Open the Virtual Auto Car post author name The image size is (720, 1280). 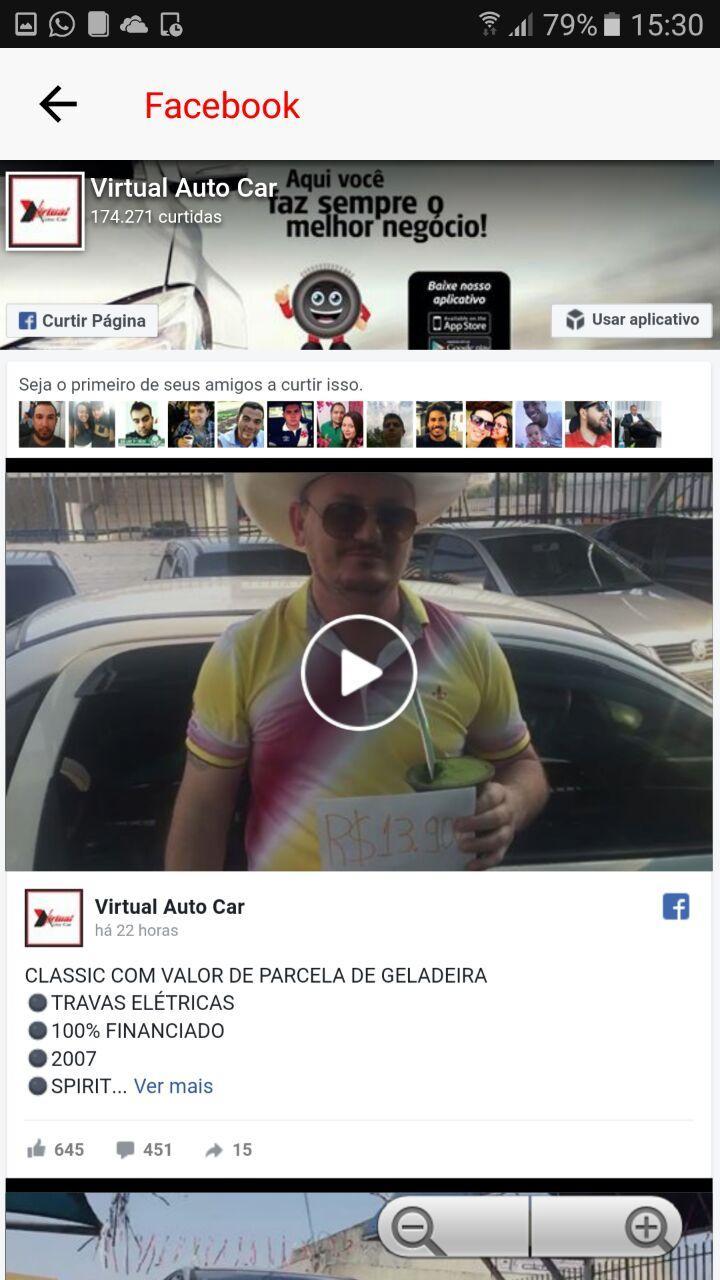point(169,907)
